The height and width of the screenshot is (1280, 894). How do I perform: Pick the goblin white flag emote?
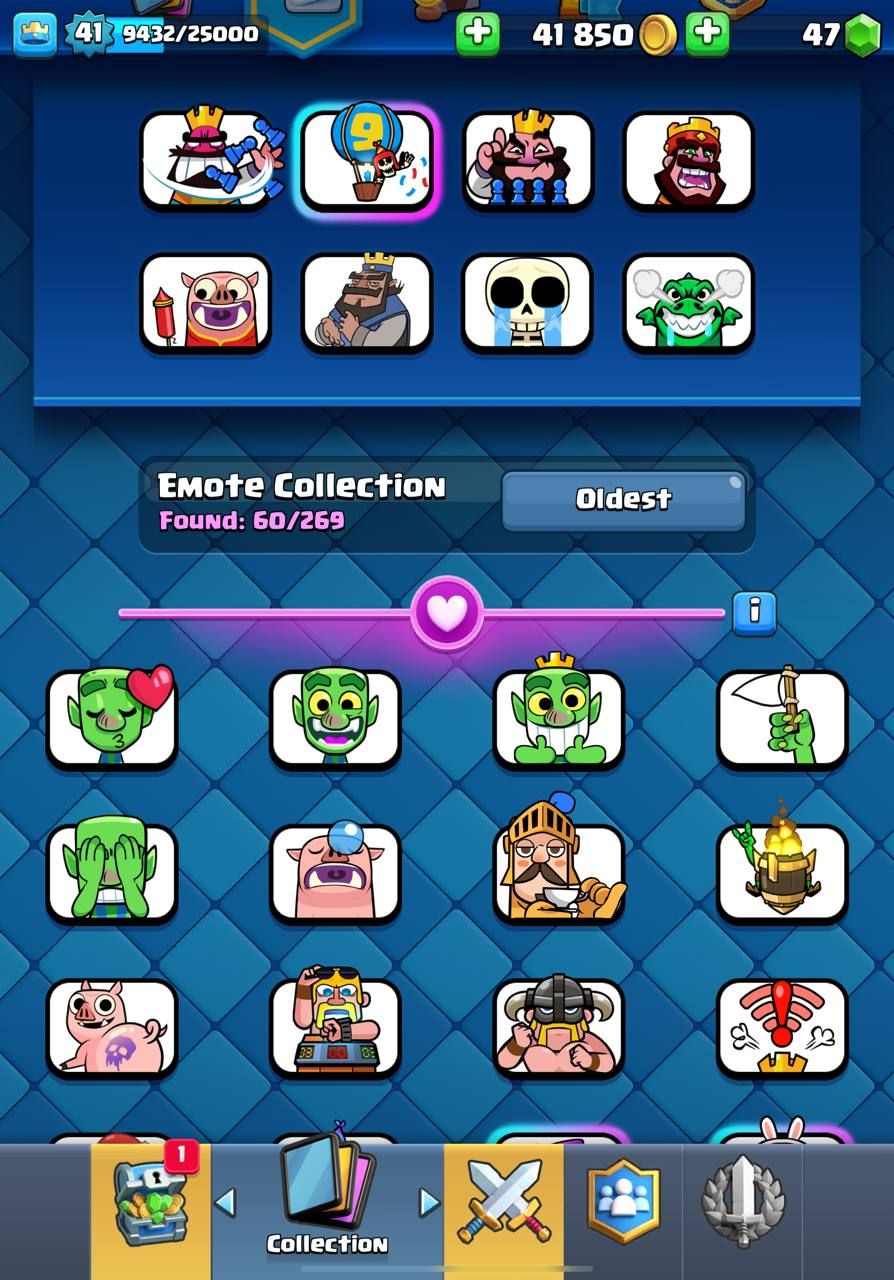782,718
